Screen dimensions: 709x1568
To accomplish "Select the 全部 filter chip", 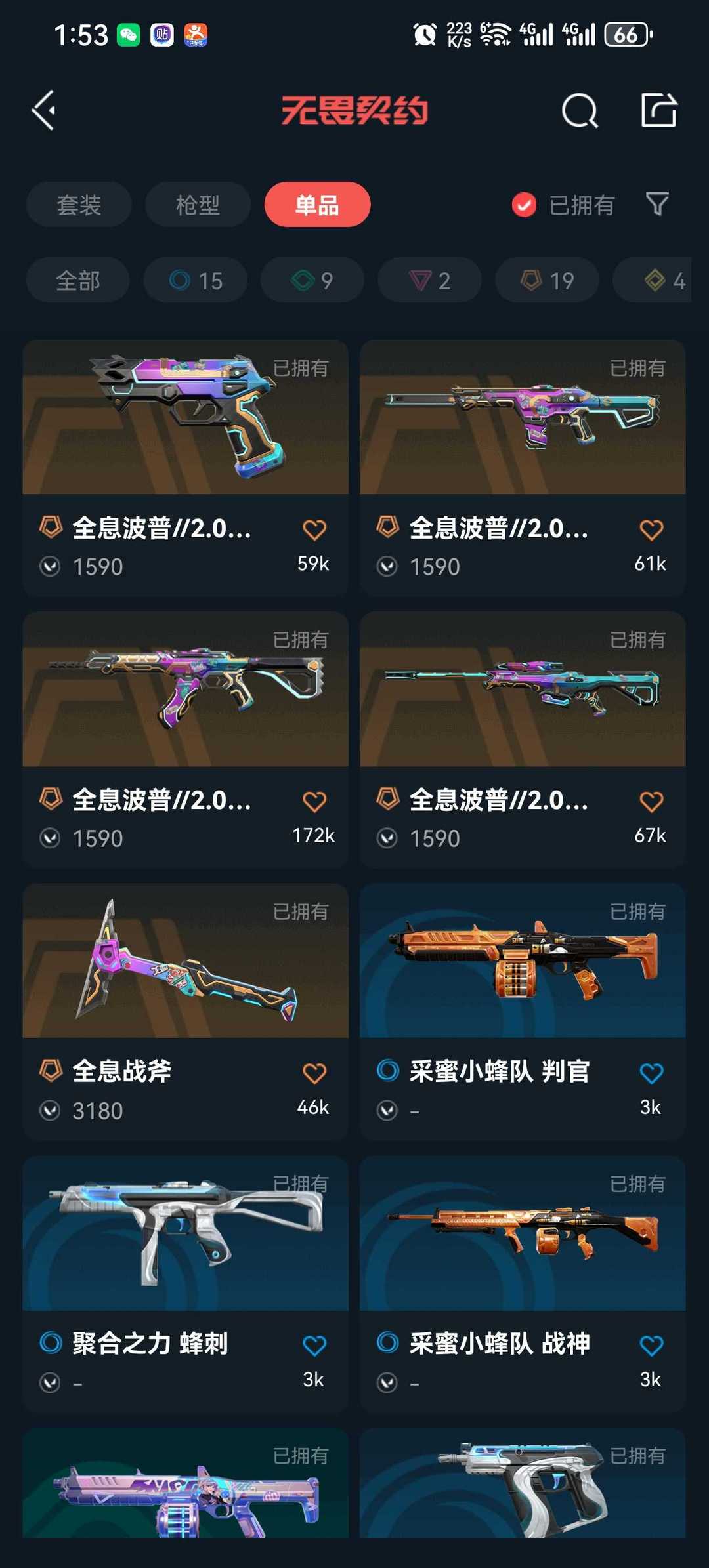I will [x=77, y=281].
